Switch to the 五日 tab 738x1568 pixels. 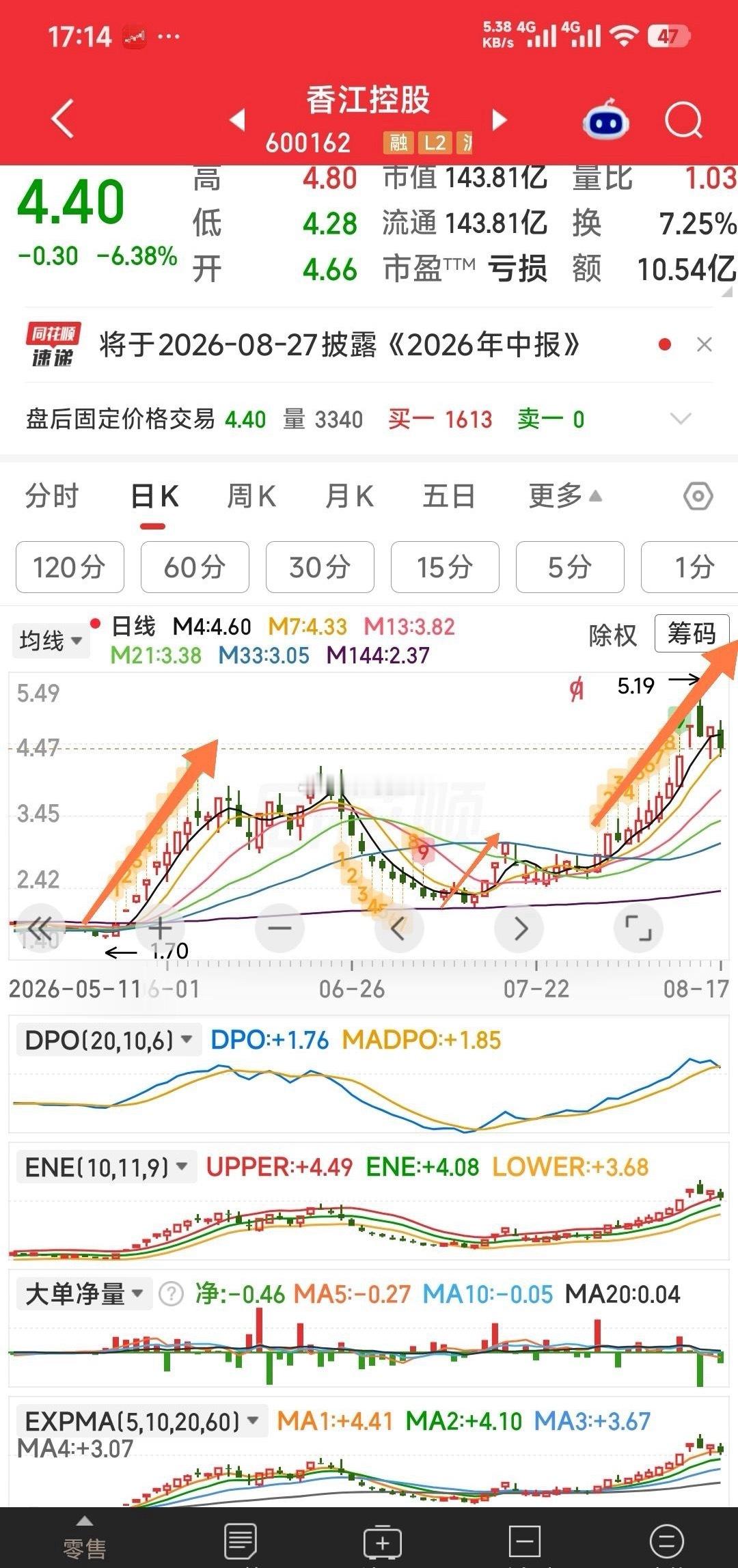click(x=448, y=496)
